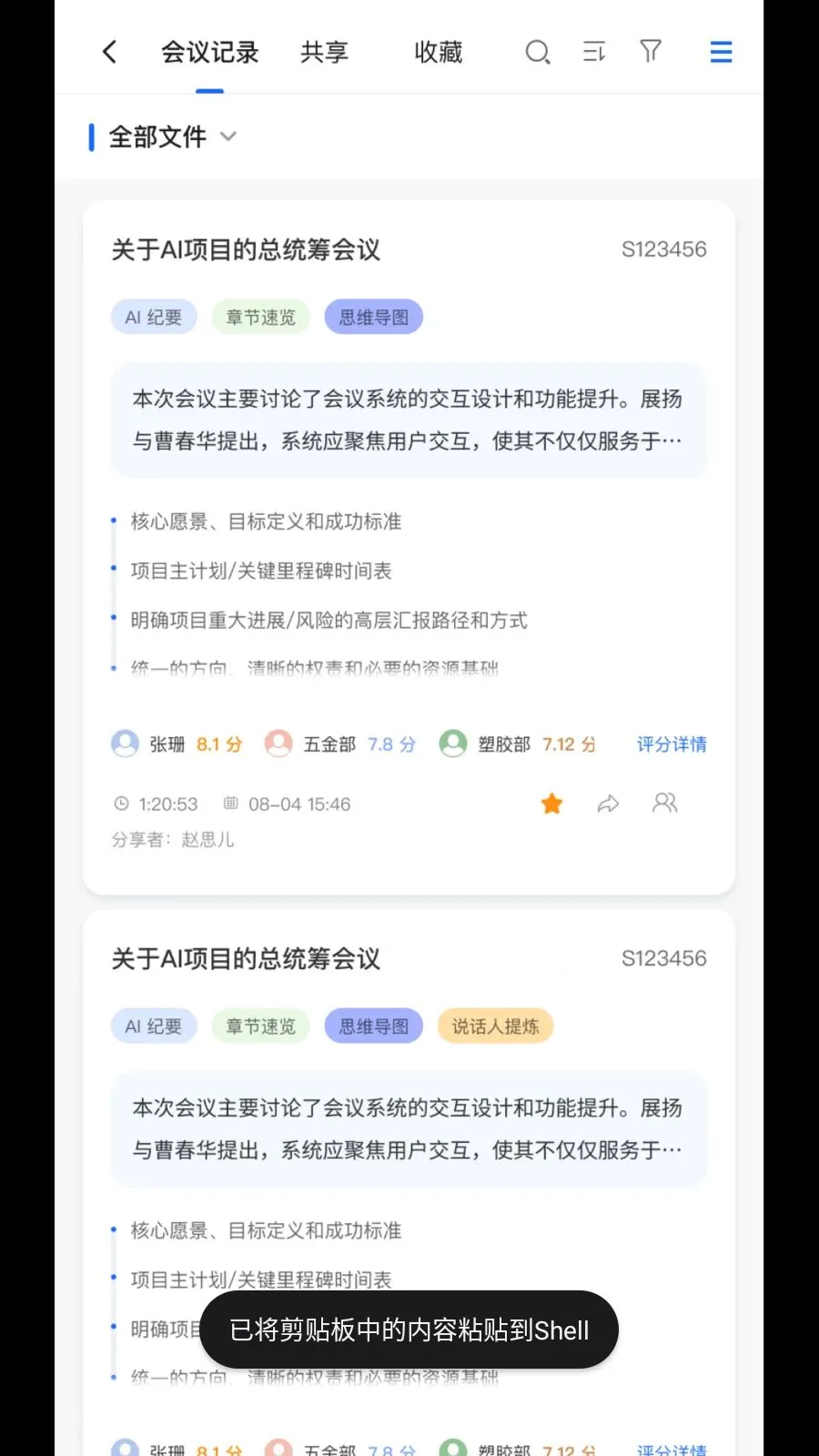Toggle the orange favorite star on the first card
Viewport: 819px width, 1456px height.
point(551,804)
